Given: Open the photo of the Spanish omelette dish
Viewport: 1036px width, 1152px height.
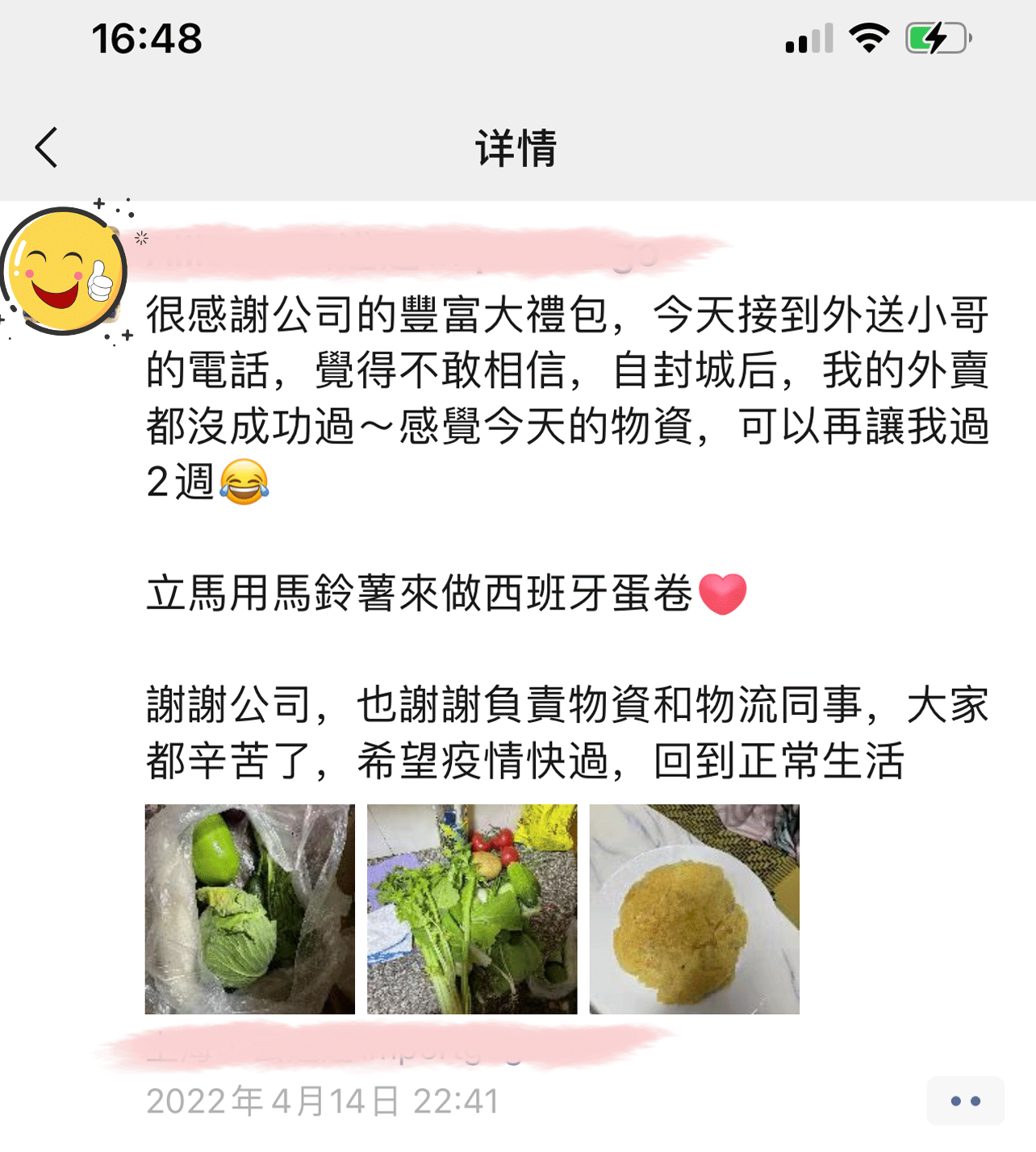Looking at the screenshot, I should click(x=695, y=908).
